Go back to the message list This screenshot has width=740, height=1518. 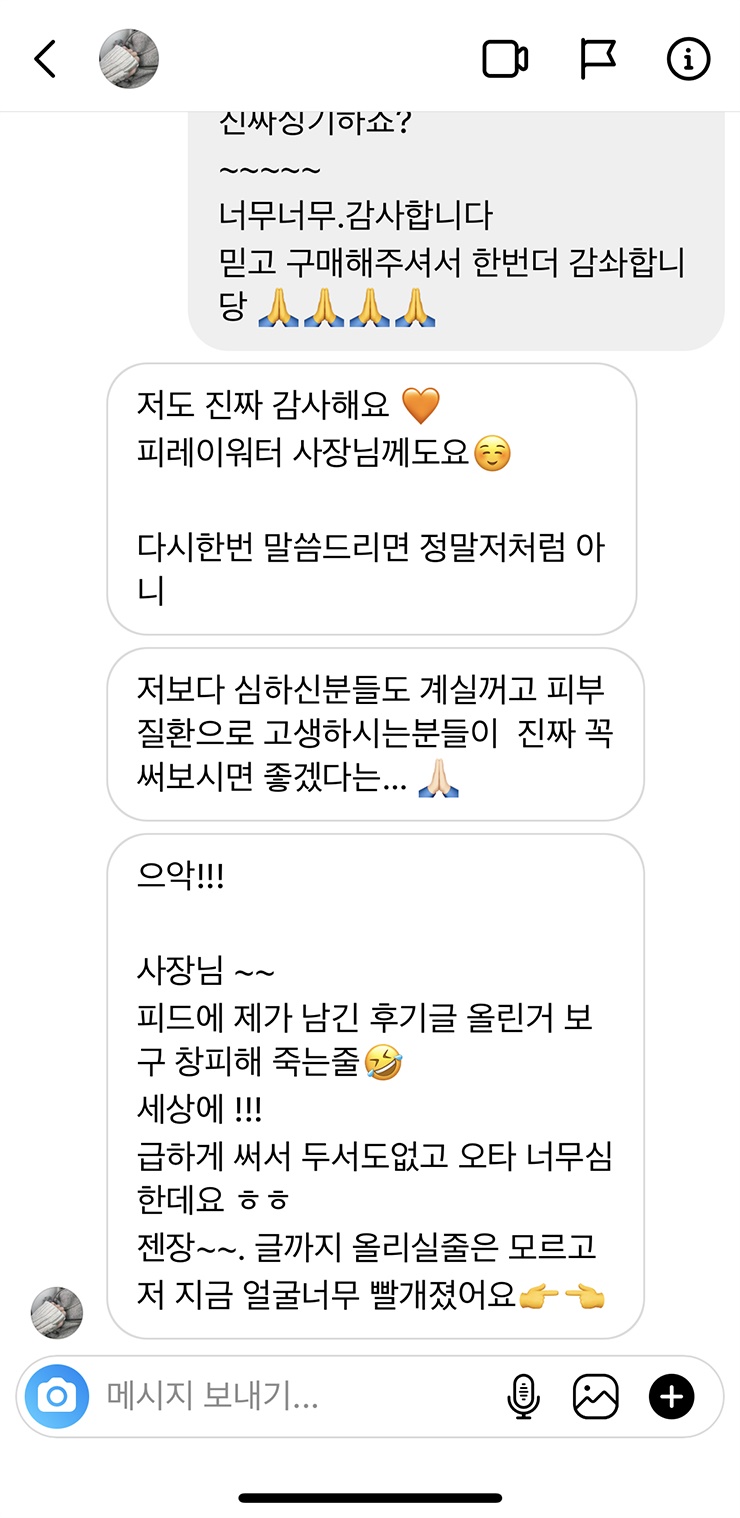tap(45, 60)
